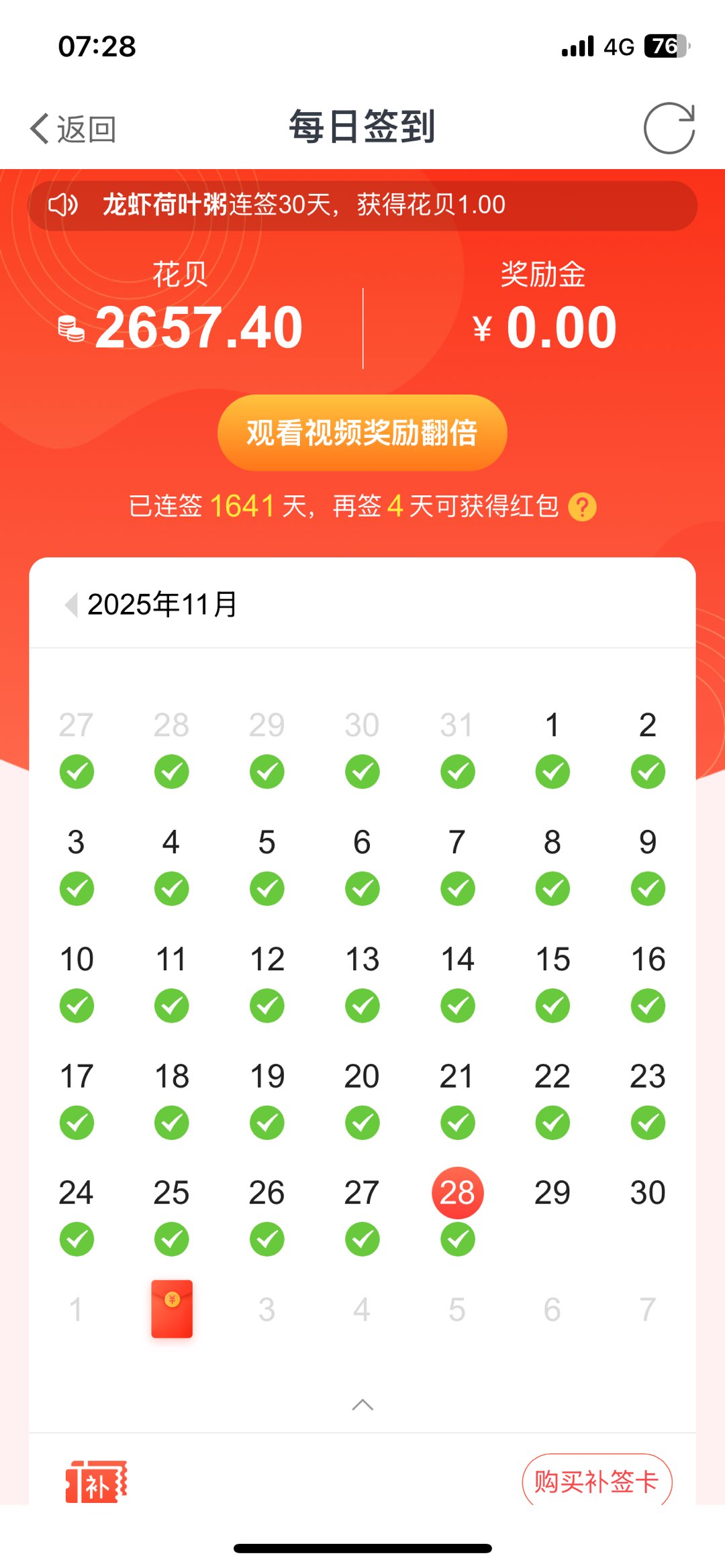Tap 购买补签卡 button

click(x=596, y=1481)
